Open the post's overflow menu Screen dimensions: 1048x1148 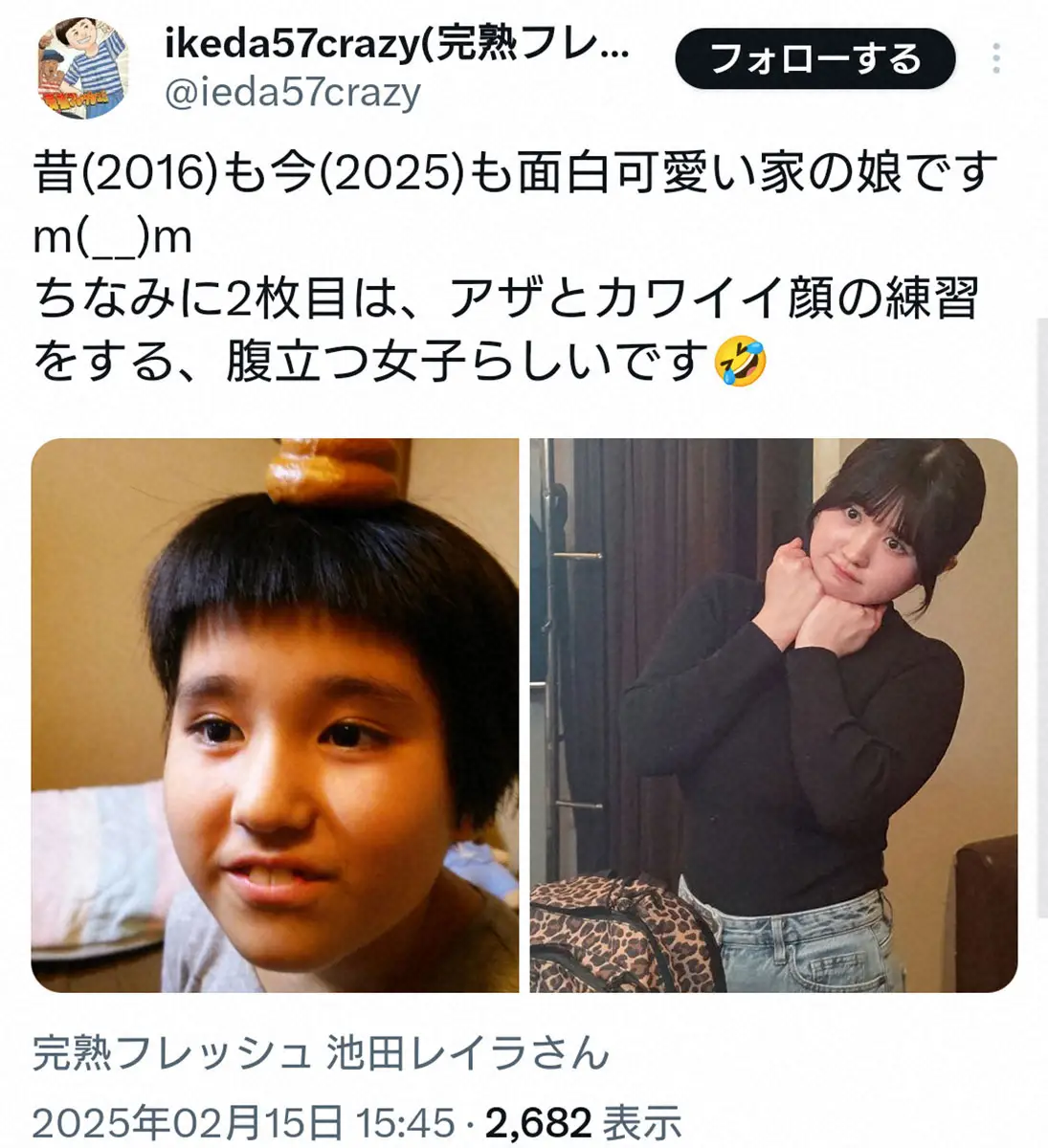point(996,59)
